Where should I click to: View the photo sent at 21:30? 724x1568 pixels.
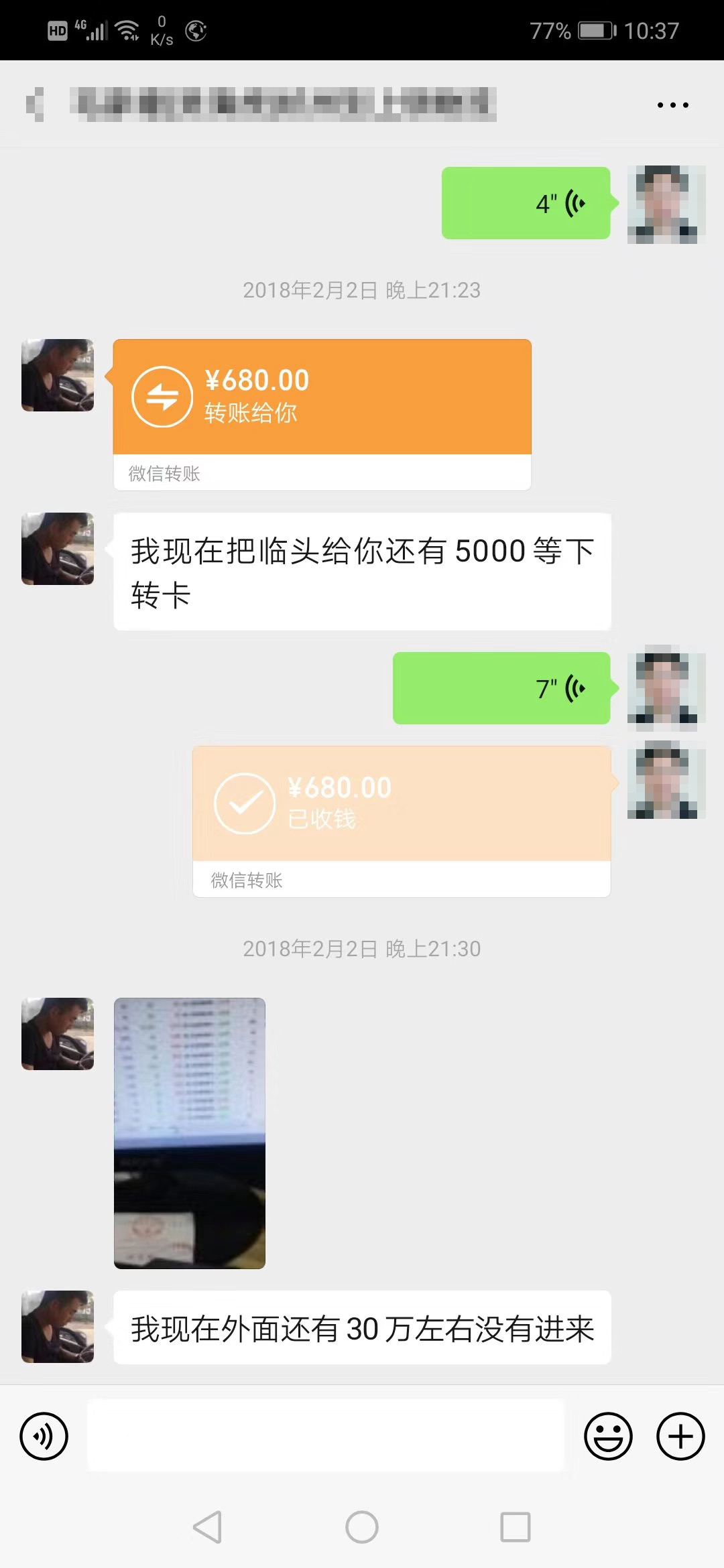coord(190,1132)
